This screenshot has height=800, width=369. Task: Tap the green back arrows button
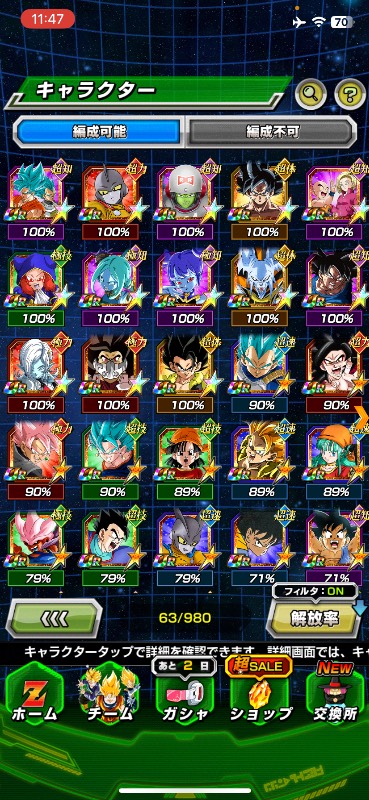point(54,618)
